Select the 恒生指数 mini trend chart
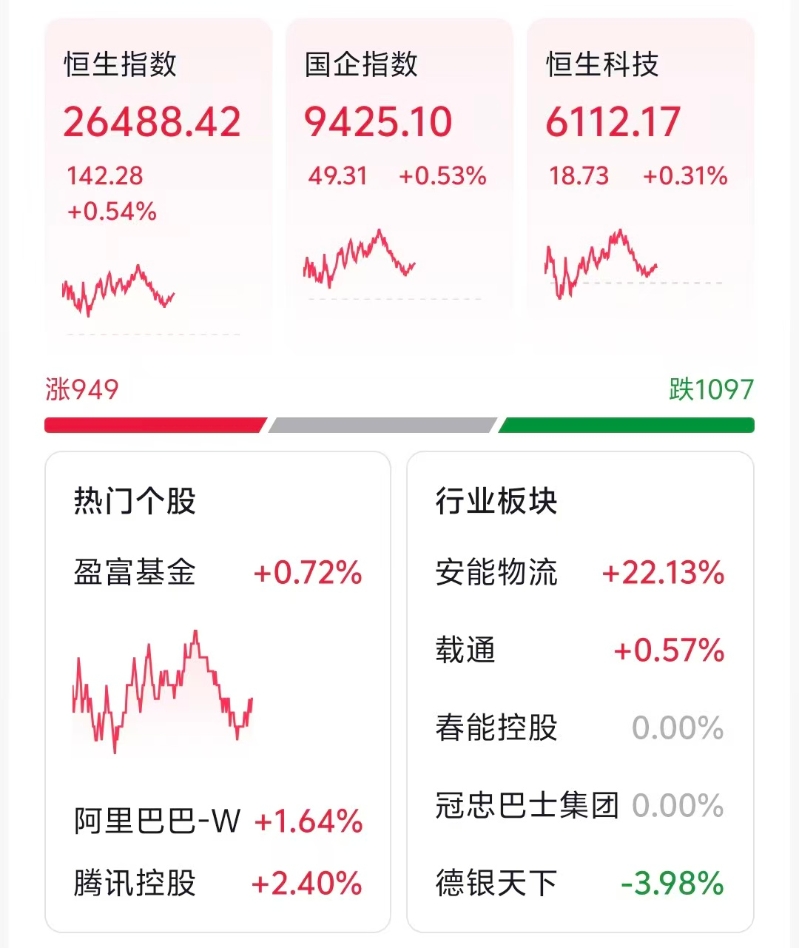The width and height of the screenshot is (799, 948). [x=120, y=290]
